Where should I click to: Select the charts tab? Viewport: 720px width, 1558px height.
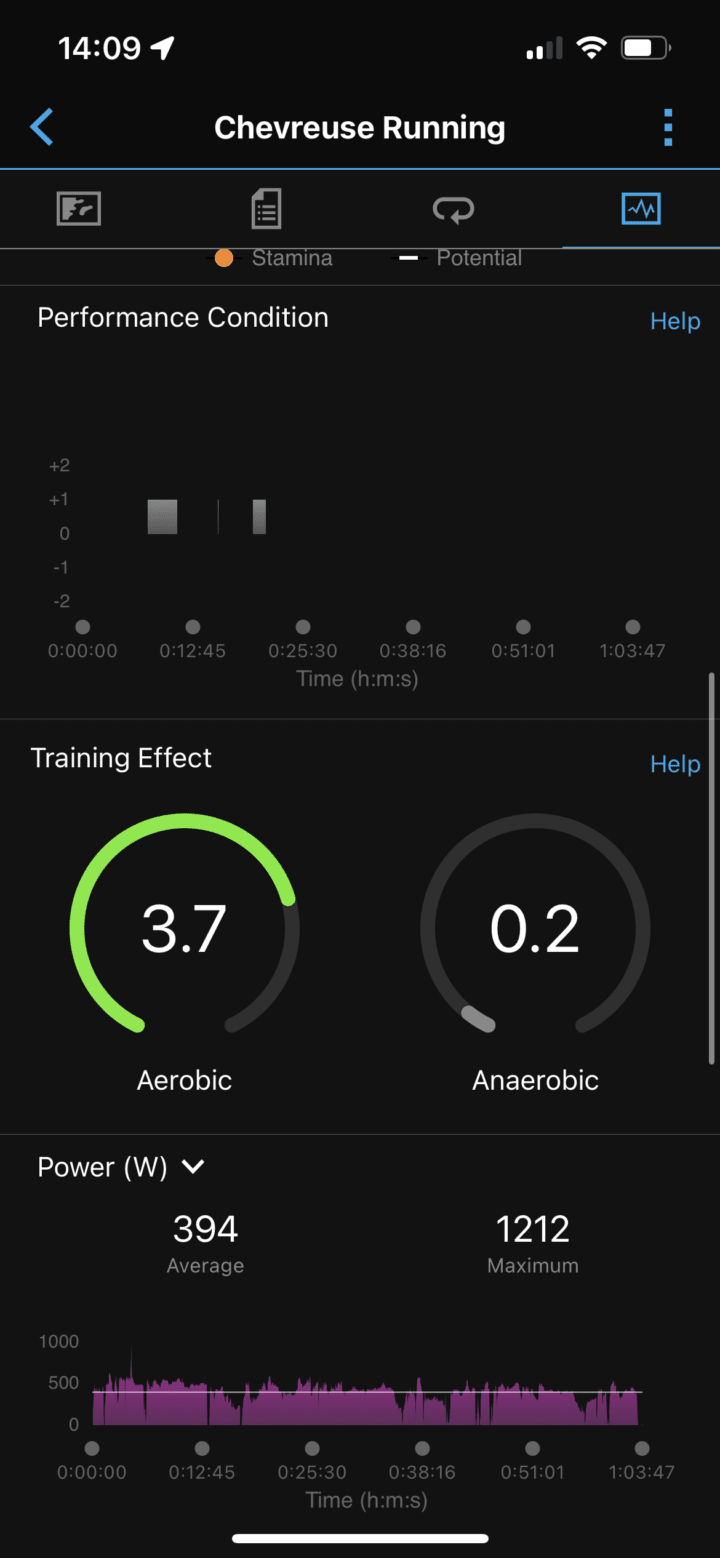pos(640,209)
